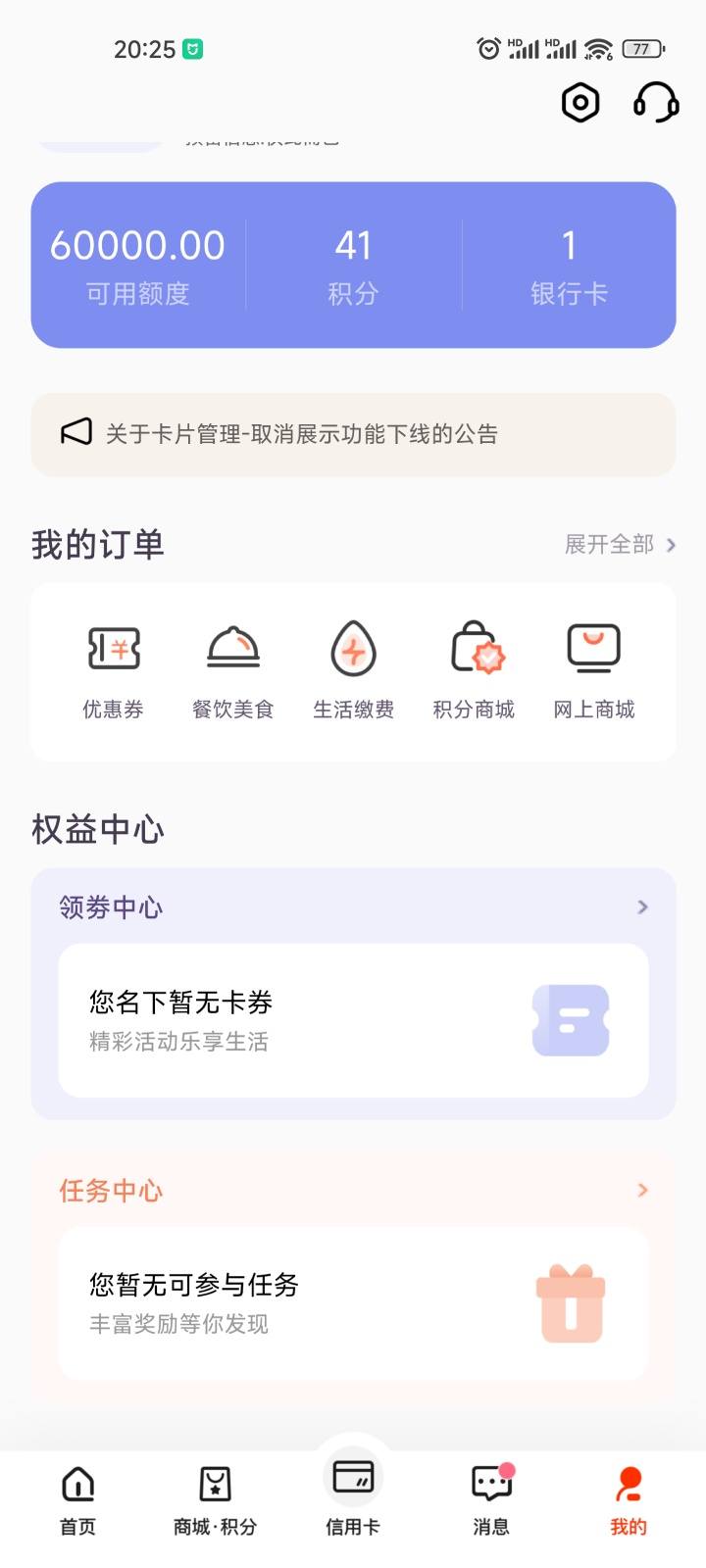The height and width of the screenshot is (1568, 706).
Task: Switch to the 首页 home tab
Action: click(78, 1500)
